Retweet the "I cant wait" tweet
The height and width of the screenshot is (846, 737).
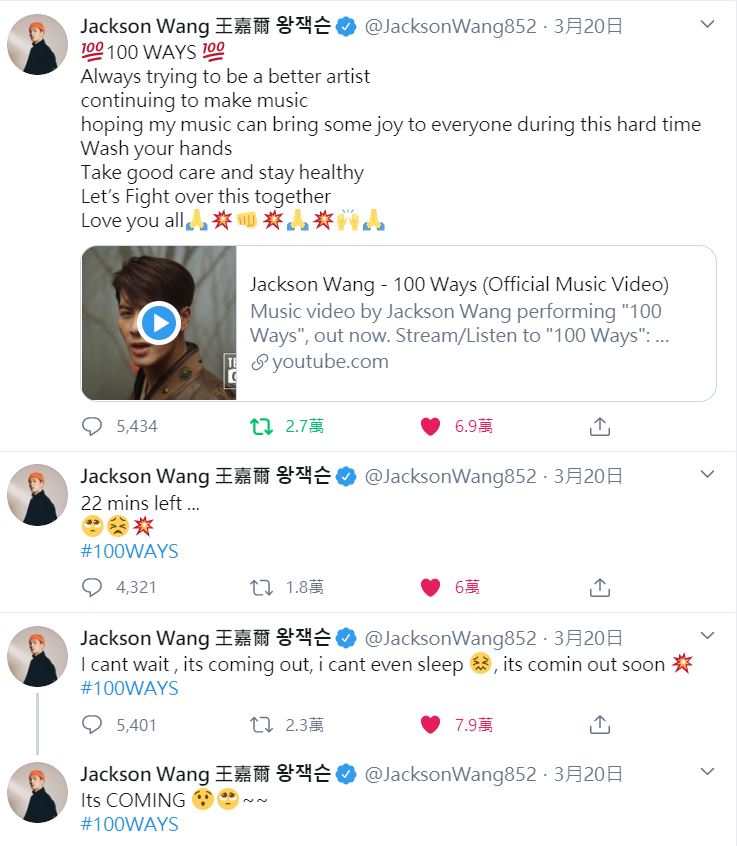pyautogui.click(x=261, y=724)
